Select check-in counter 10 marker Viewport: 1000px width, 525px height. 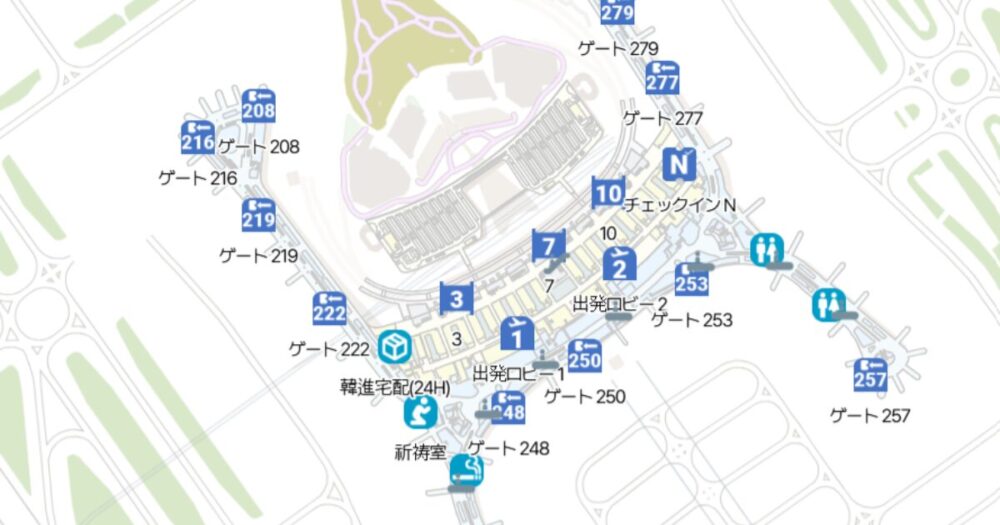click(608, 190)
